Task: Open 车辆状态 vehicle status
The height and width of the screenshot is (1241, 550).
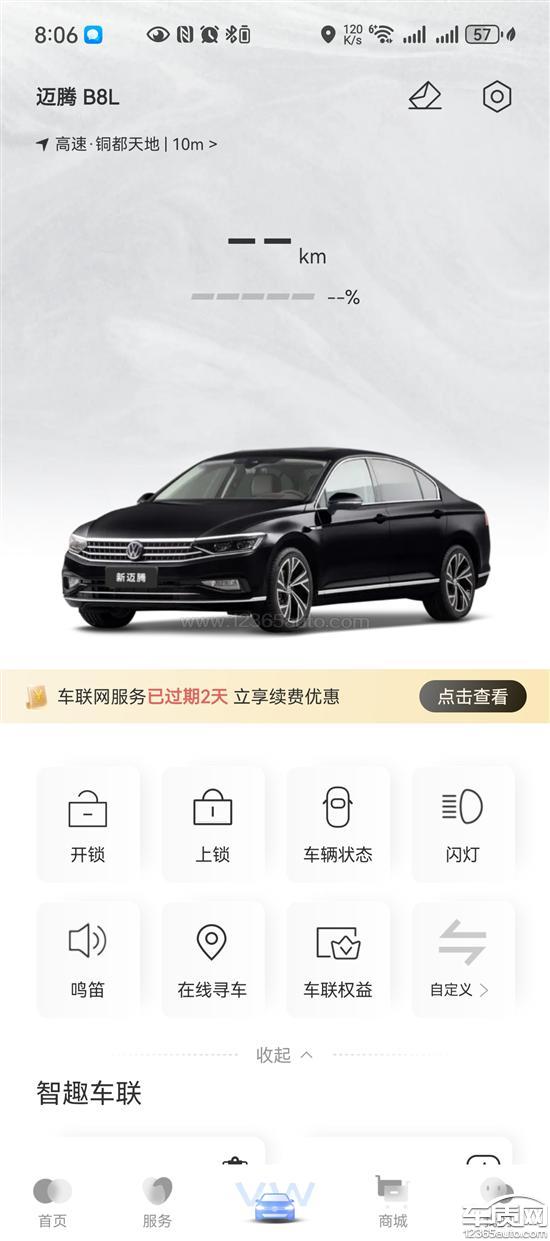Action: [x=338, y=825]
